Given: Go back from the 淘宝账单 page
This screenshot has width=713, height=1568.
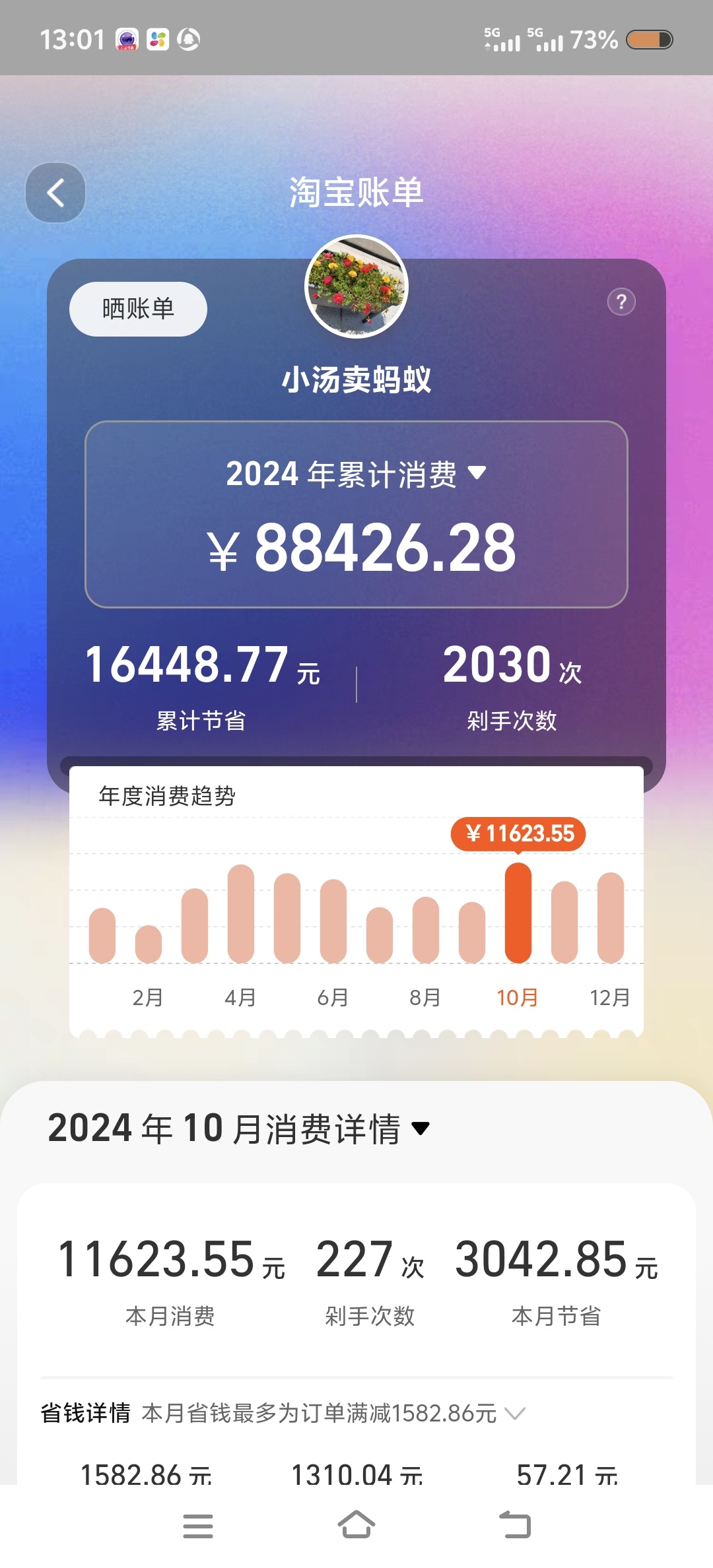Looking at the screenshot, I should [55, 193].
